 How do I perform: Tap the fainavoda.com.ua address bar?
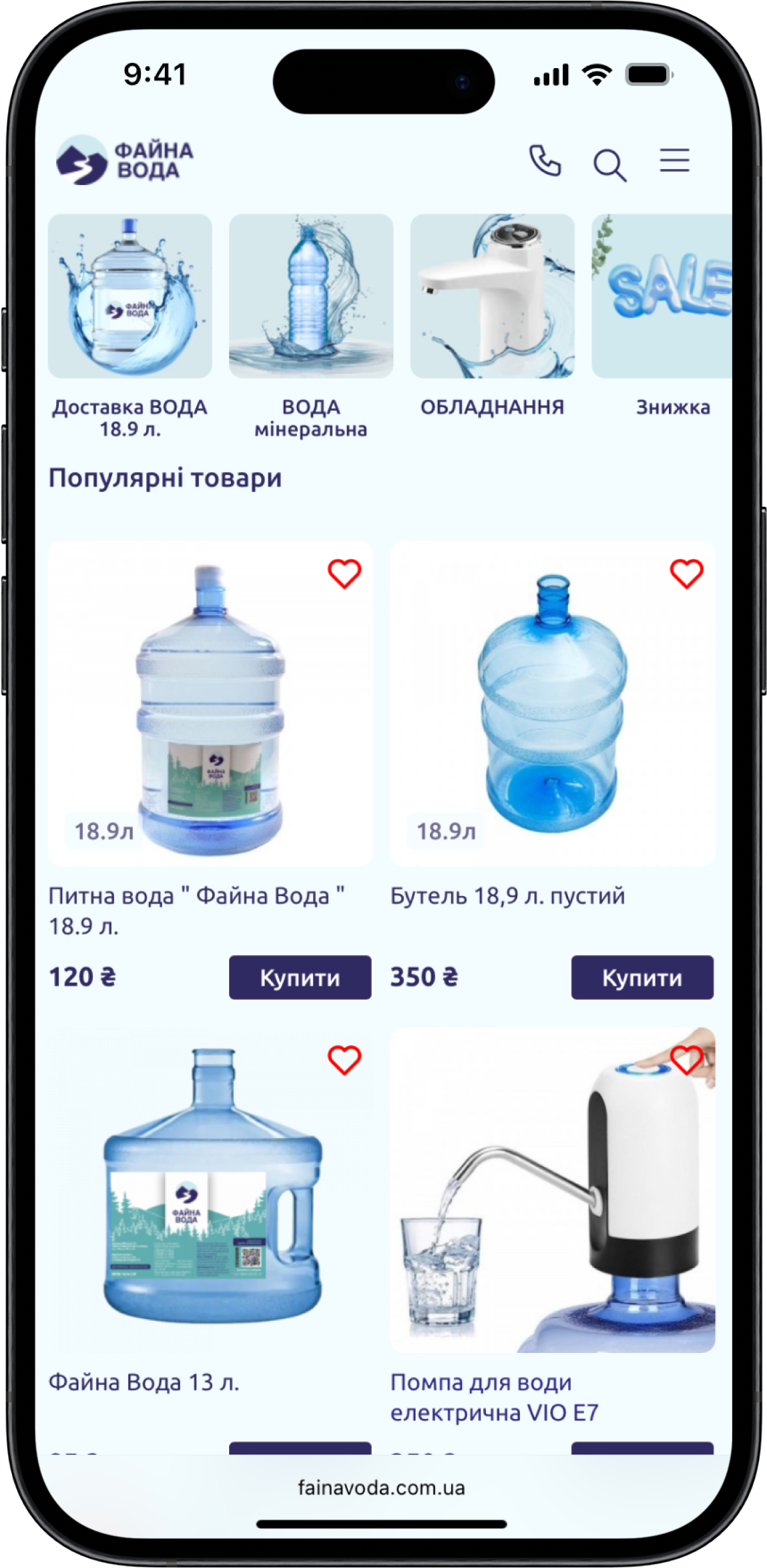pos(382,1488)
